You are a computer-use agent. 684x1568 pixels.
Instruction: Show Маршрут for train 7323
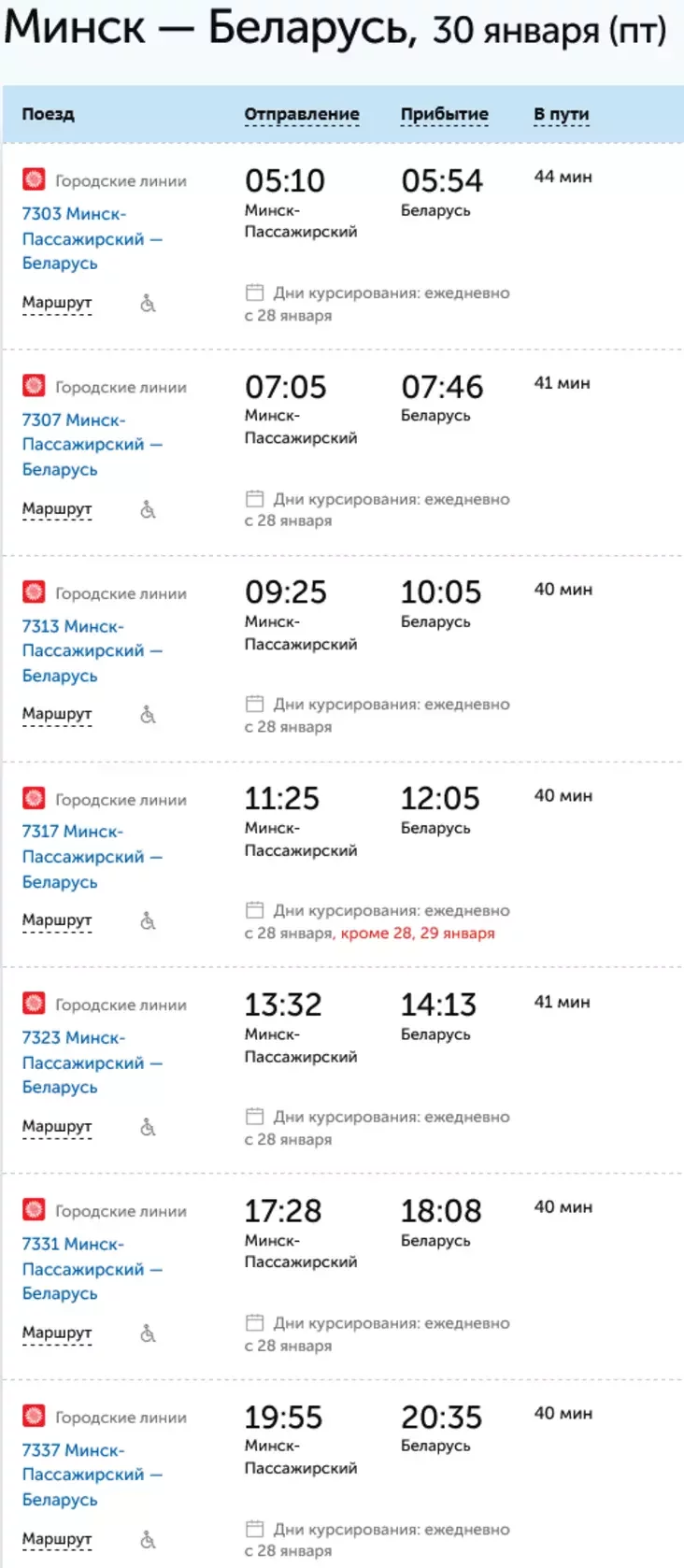[57, 1127]
